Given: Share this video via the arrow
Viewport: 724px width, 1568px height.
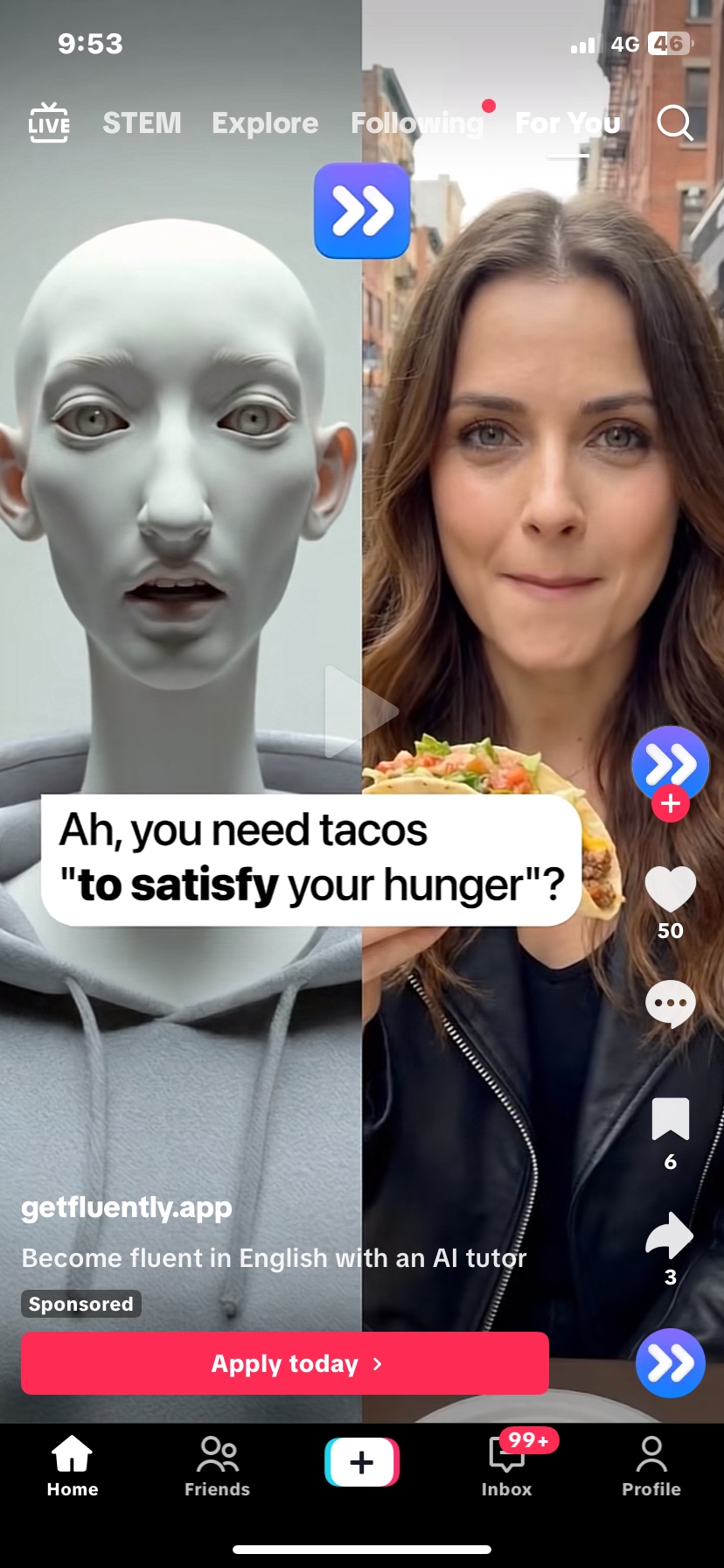Looking at the screenshot, I should pyautogui.click(x=670, y=1235).
